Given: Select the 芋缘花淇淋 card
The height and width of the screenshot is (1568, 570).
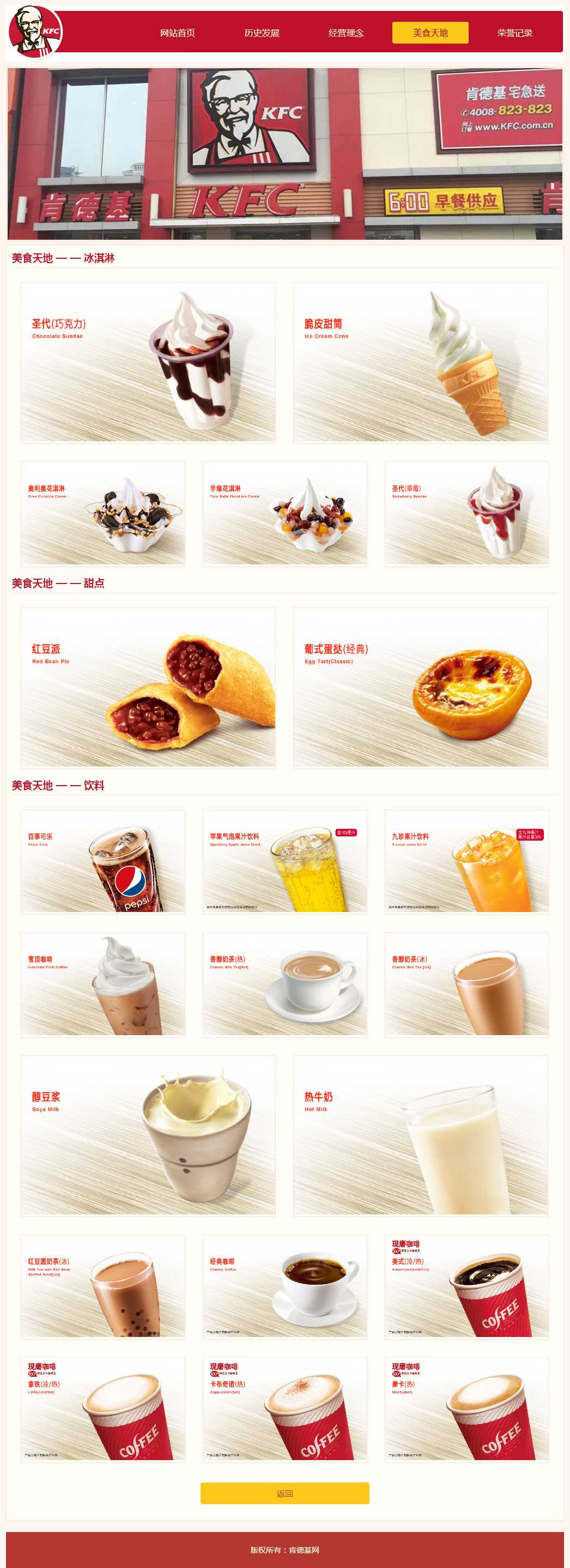Looking at the screenshot, I should (284, 514).
